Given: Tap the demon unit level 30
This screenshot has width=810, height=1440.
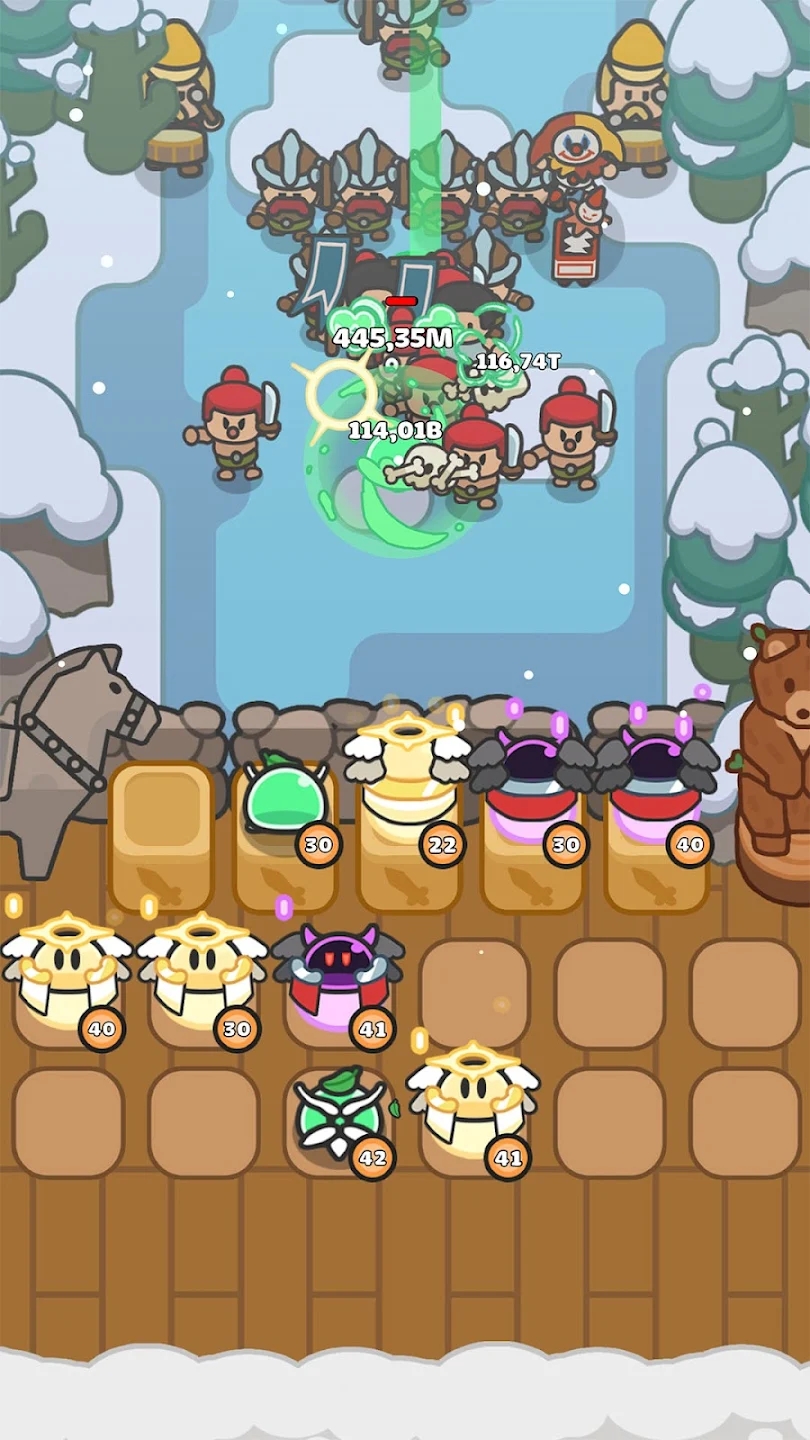Looking at the screenshot, I should coord(532,786).
